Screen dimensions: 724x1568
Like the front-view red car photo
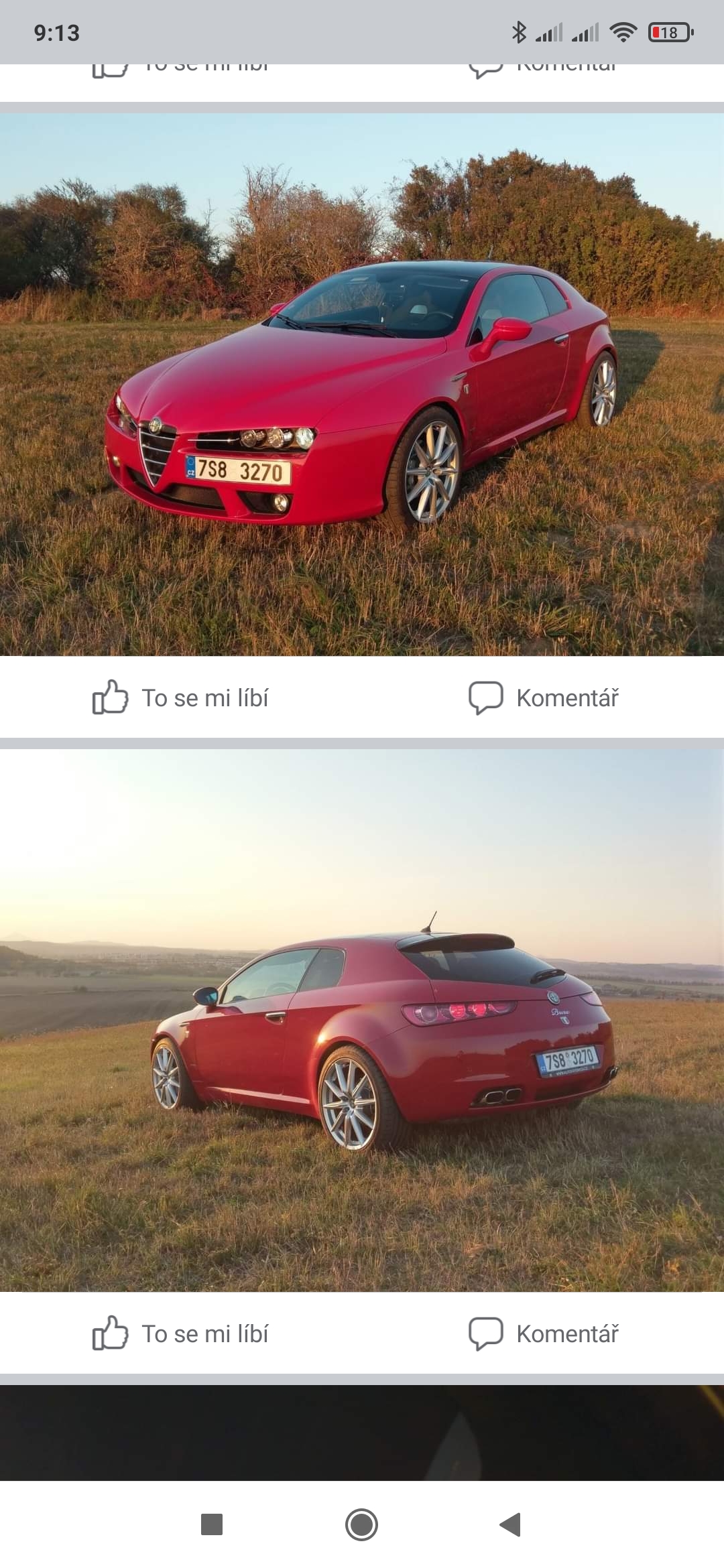tap(181, 698)
